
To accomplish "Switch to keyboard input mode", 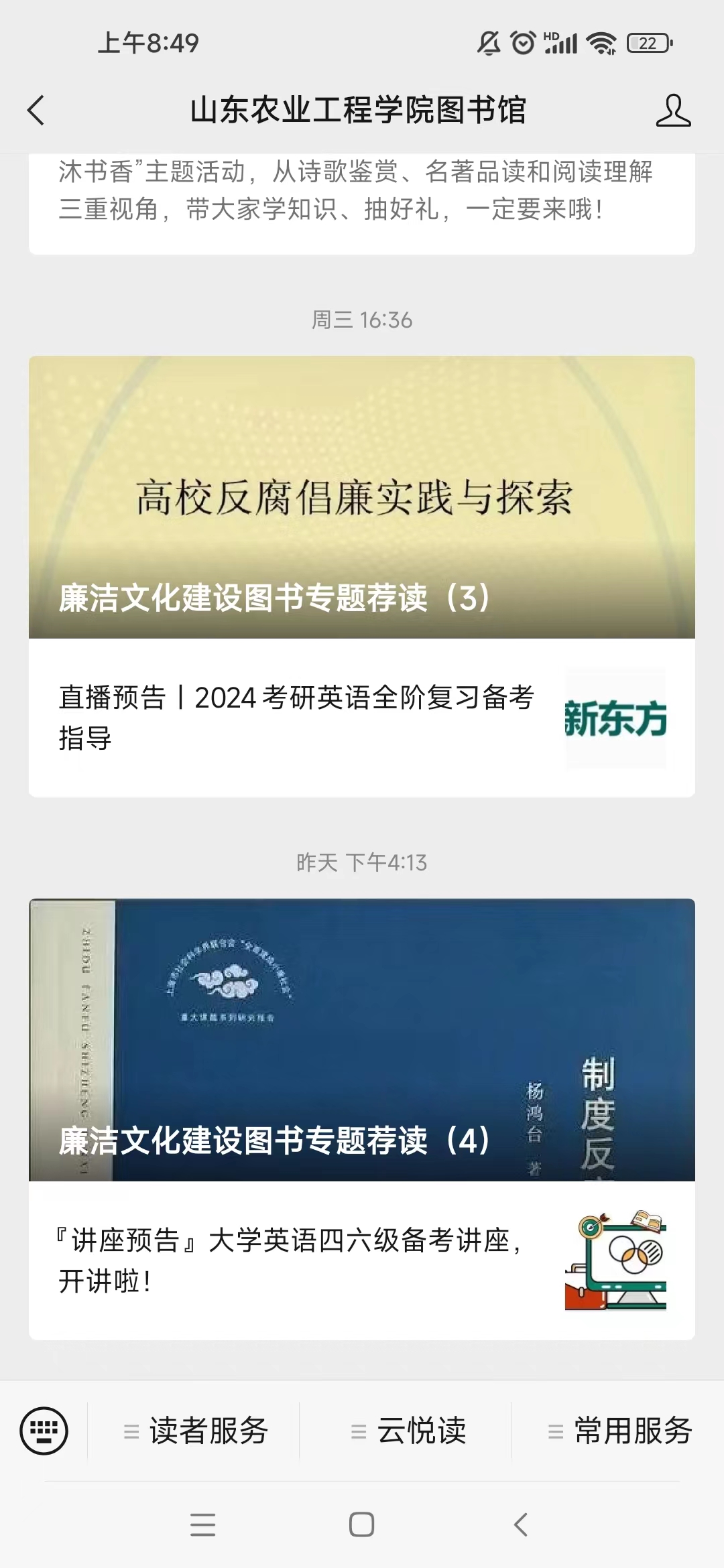I will pos(44,1431).
